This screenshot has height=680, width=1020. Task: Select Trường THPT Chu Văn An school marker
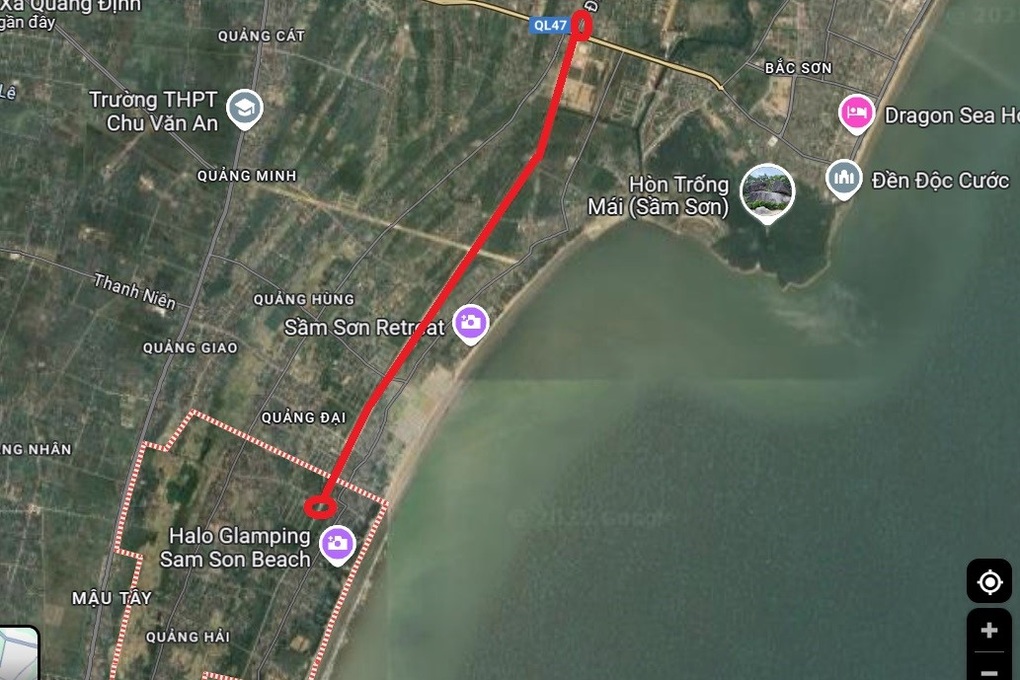[x=244, y=108]
